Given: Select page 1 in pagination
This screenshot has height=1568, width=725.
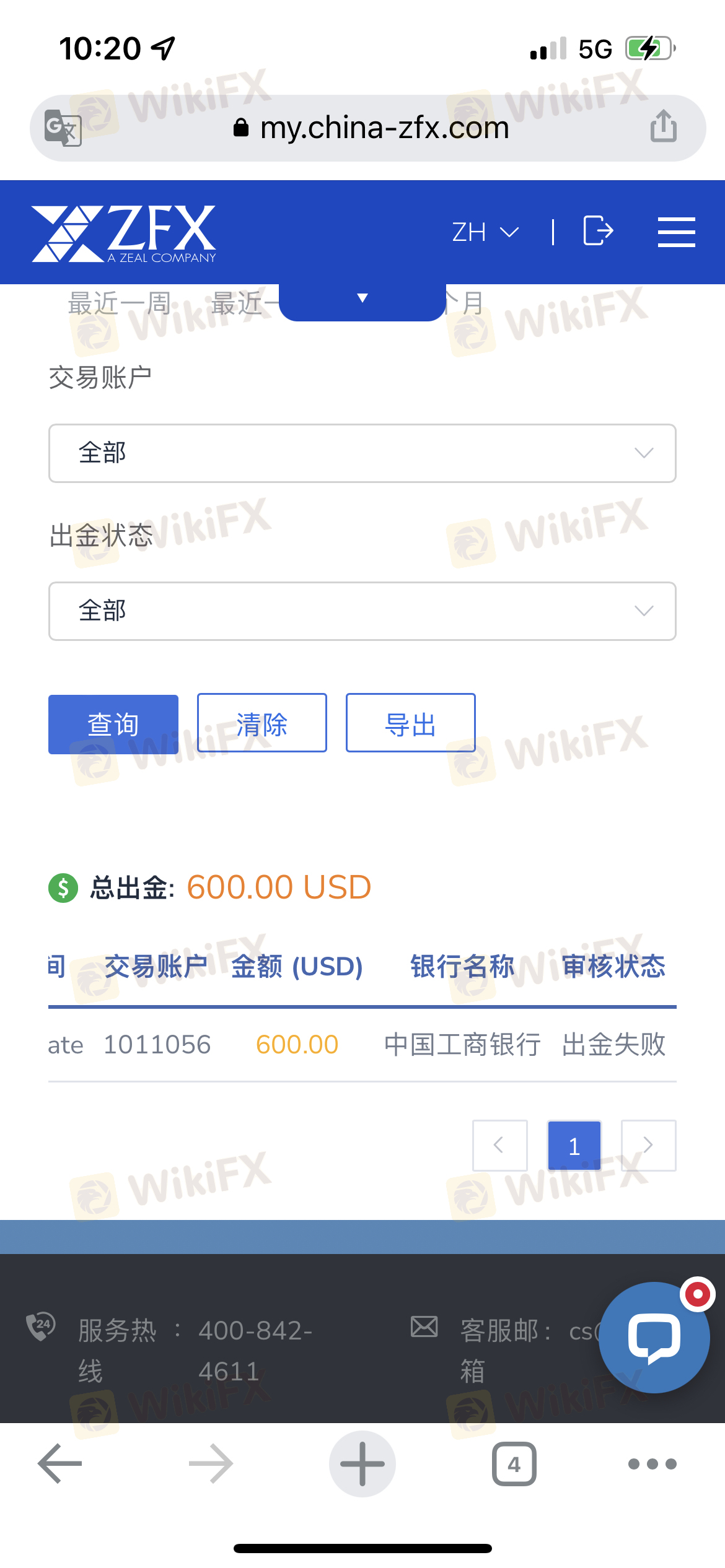Looking at the screenshot, I should click(x=574, y=1145).
